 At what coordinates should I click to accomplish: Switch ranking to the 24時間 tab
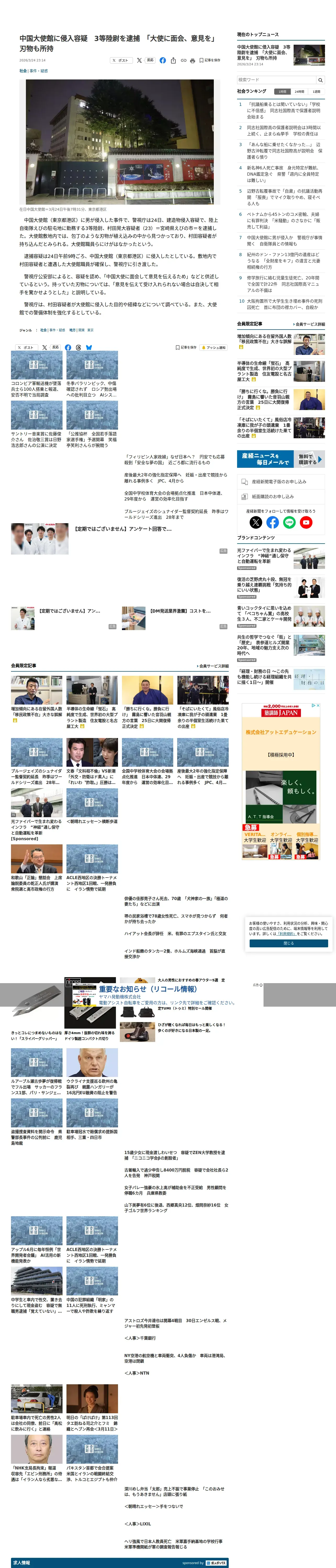[x=299, y=91]
